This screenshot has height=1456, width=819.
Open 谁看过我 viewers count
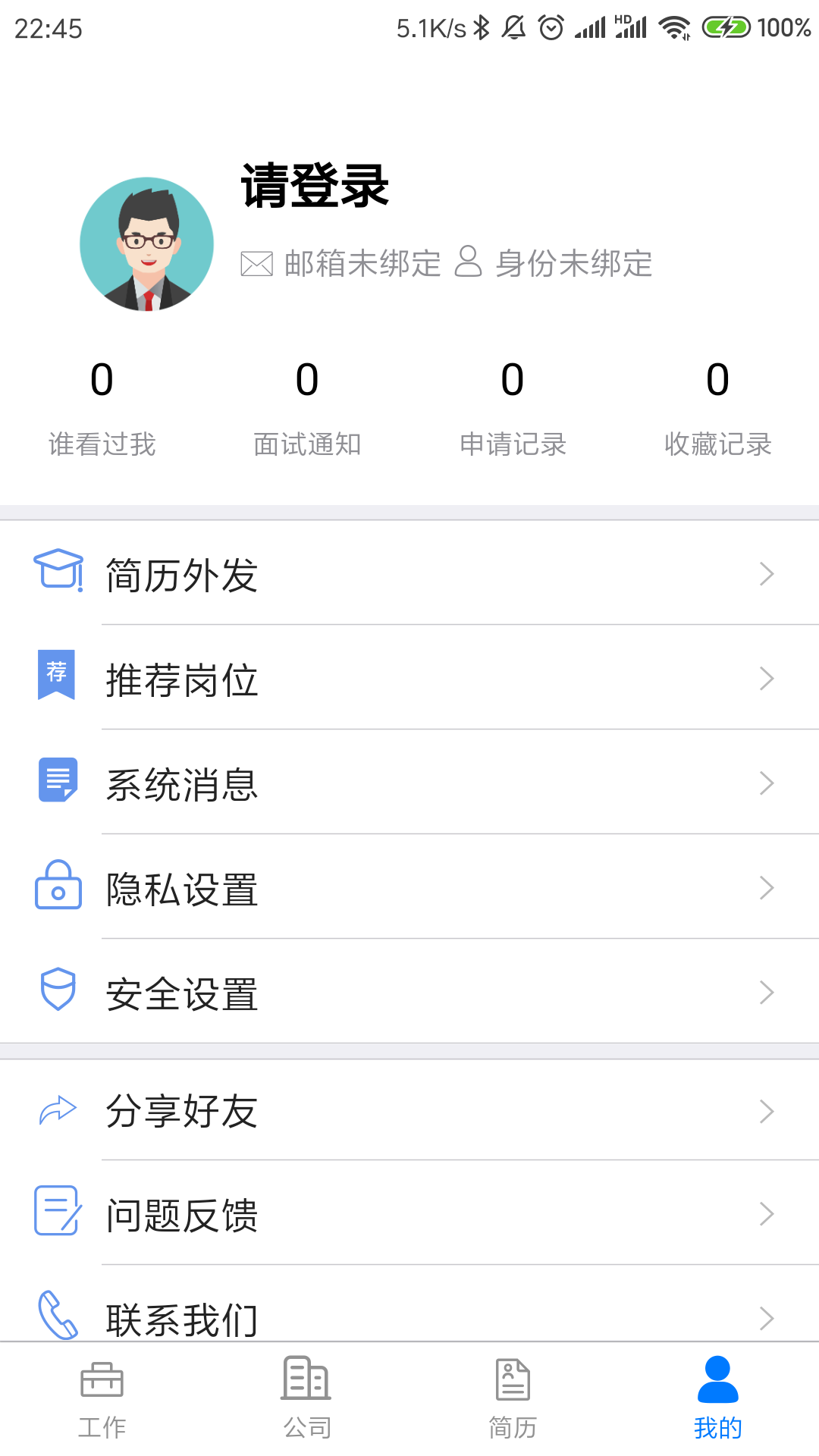102,407
